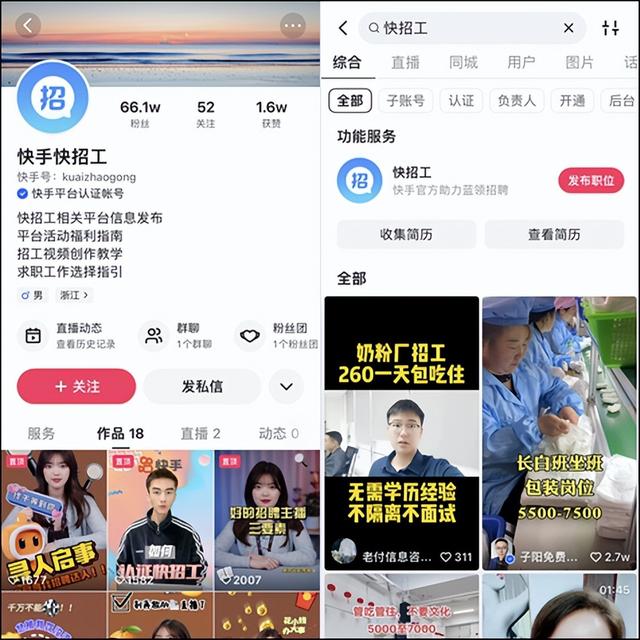Switch to the 同城 search tab
This screenshot has width=640, height=640.
463,62
